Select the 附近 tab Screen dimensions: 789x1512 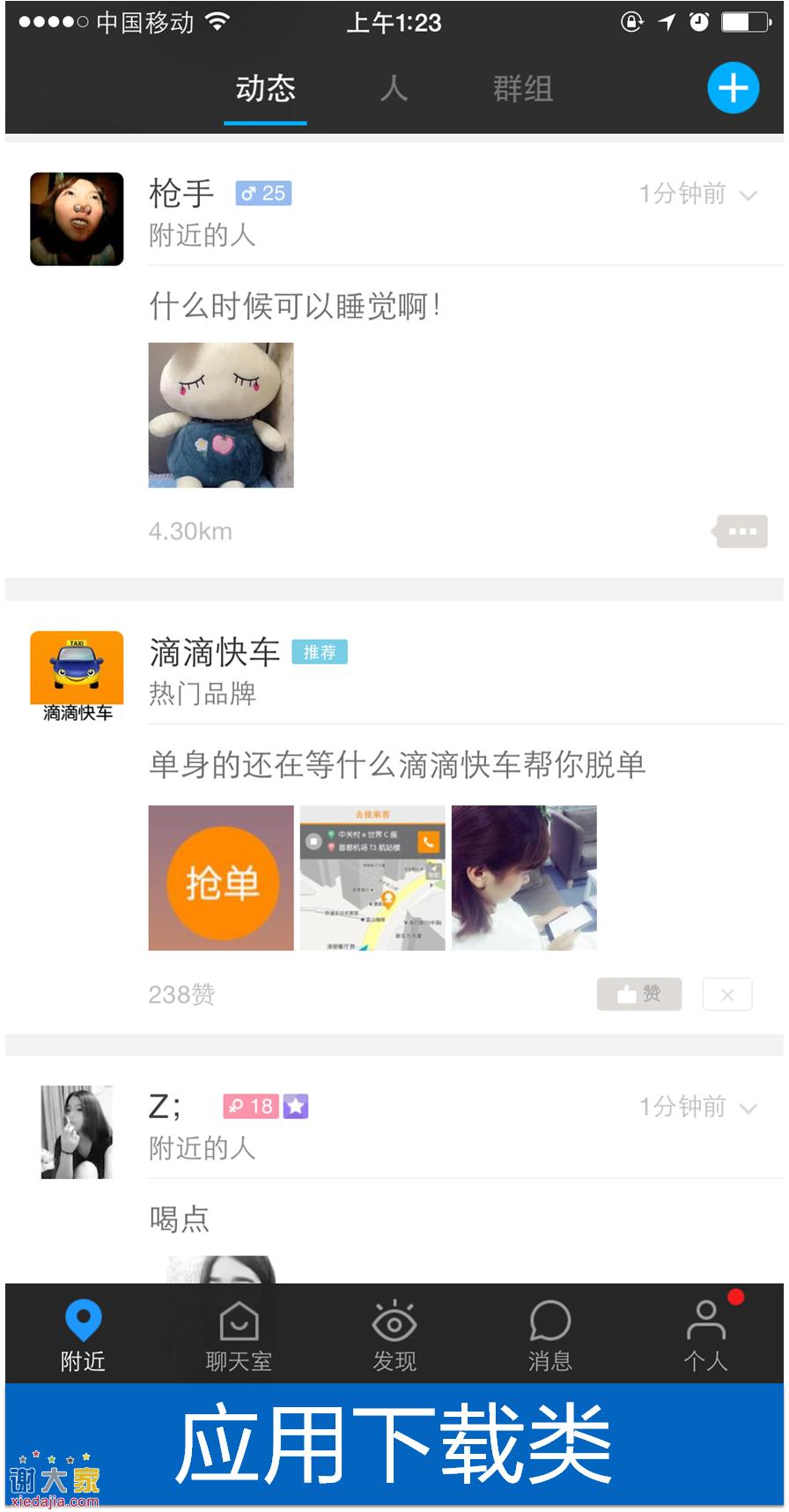point(83,1336)
